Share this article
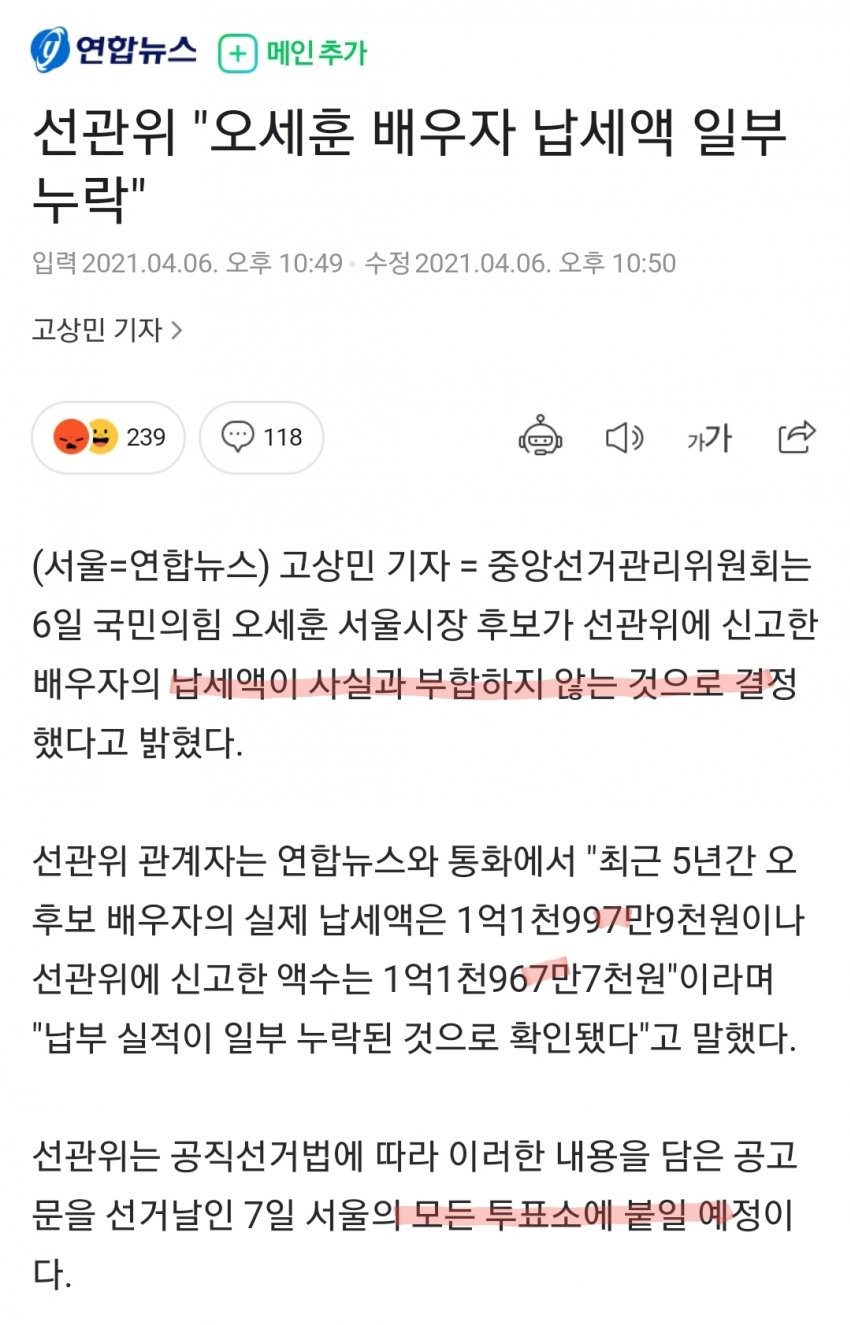The width and height of the screenshot is (850, 1325). (797, 437)
